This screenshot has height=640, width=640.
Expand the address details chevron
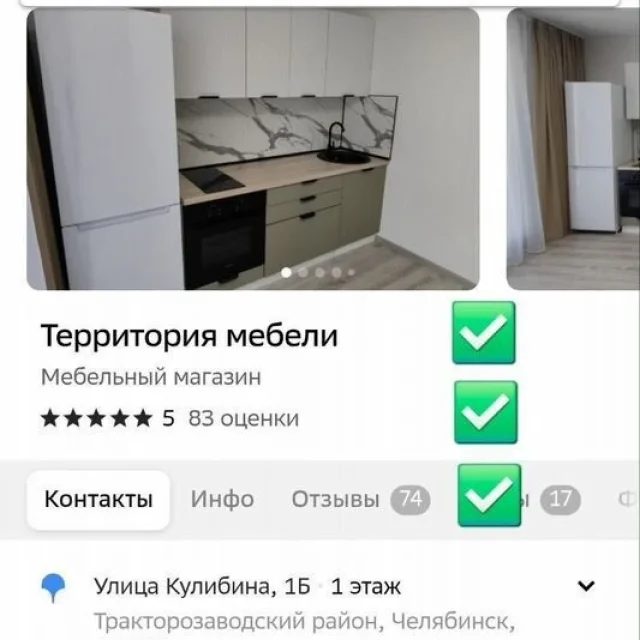coord(586,586)
